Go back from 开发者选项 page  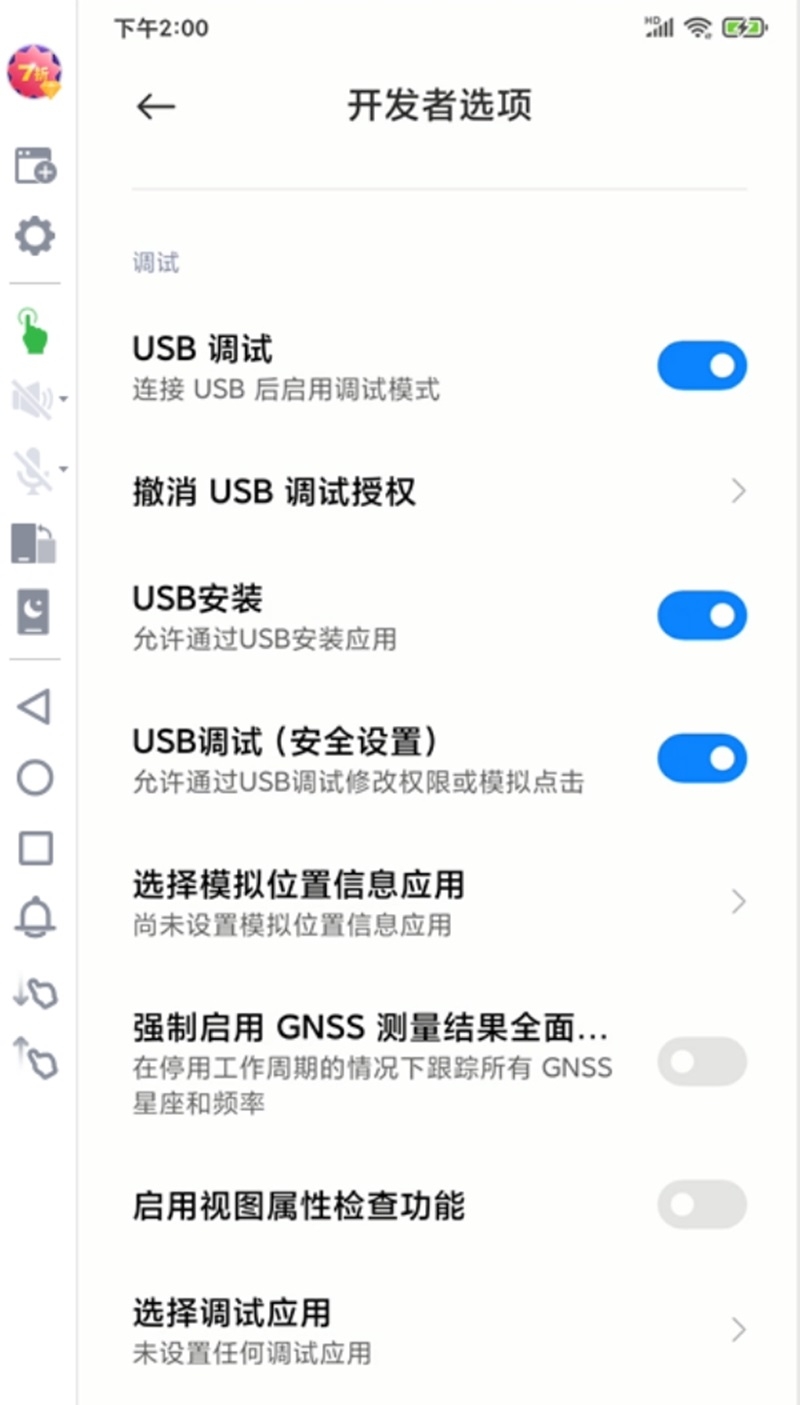[x=156, y=107]
